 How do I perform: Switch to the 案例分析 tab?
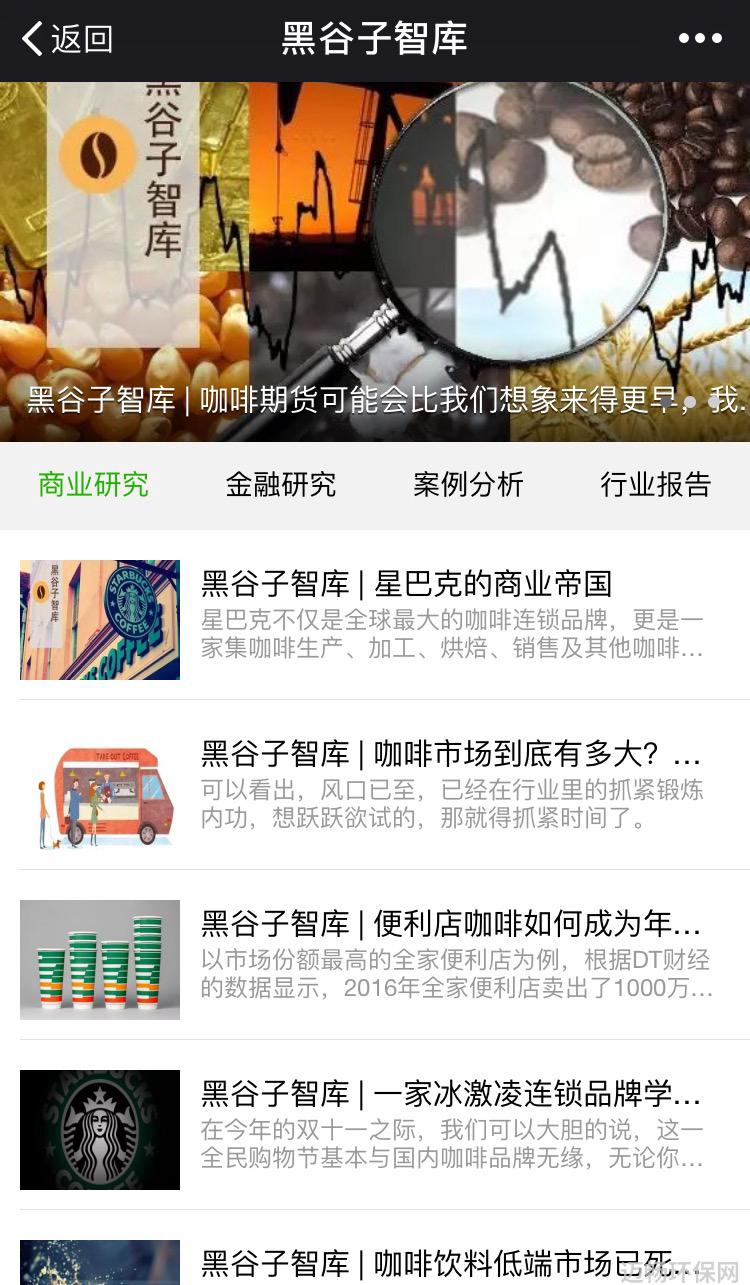pyautogui.click(x=468, y=485)
